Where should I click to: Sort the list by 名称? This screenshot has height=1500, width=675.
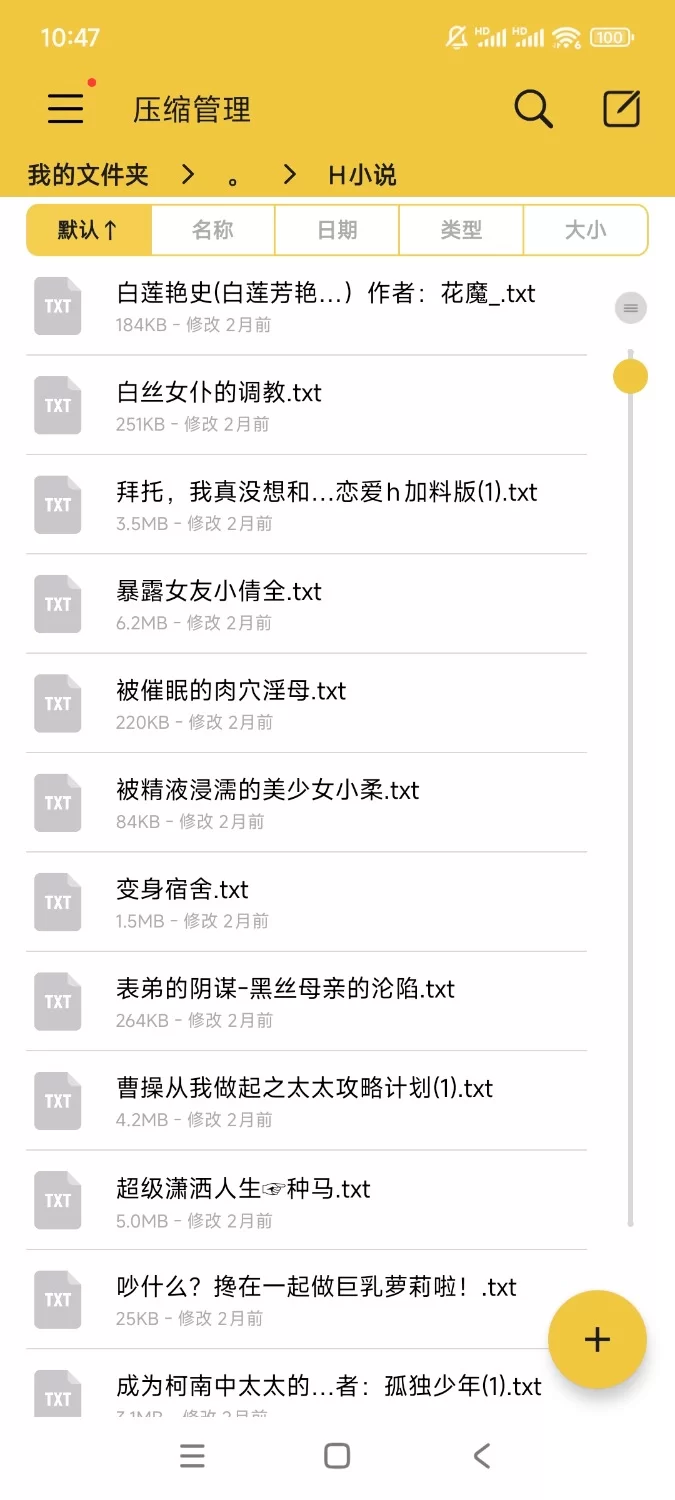tap(213, 230)
